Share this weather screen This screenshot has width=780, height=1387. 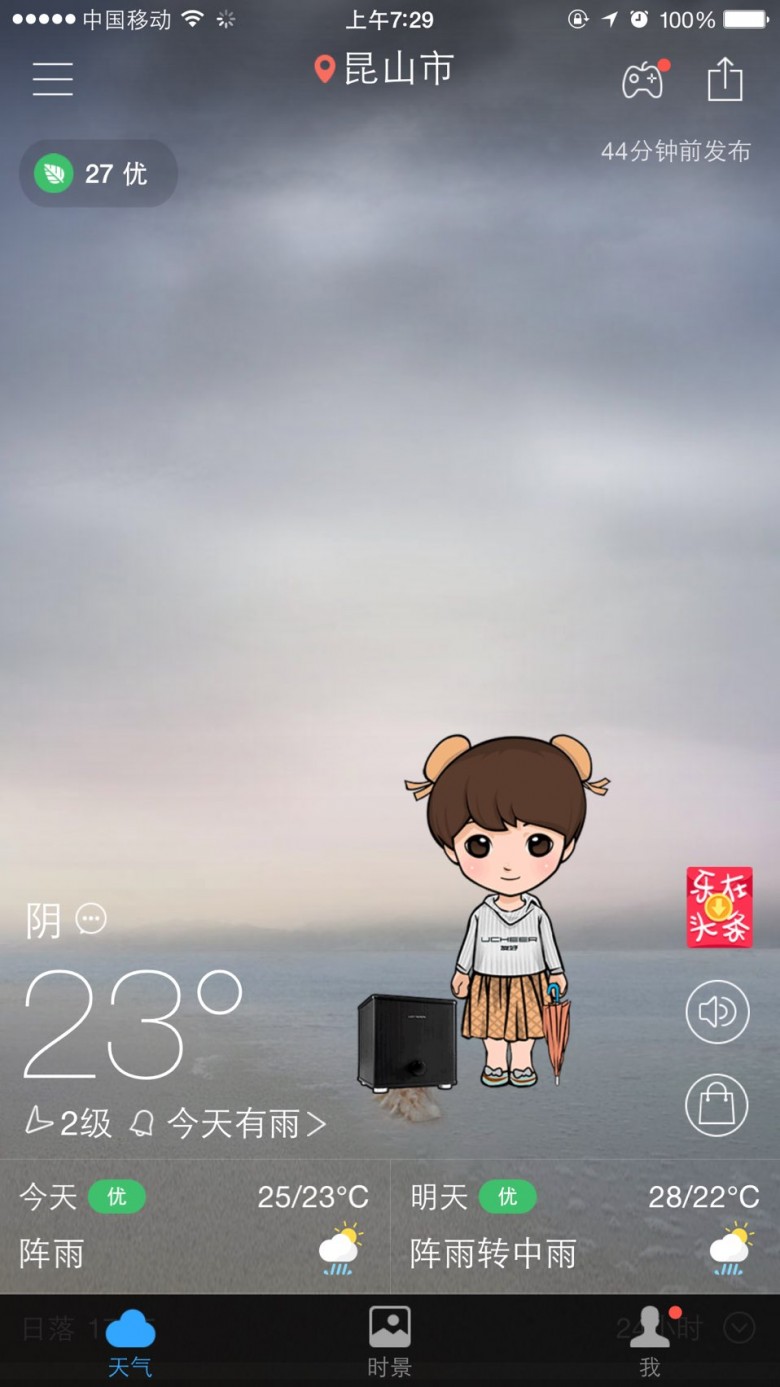tap(725, 79)
